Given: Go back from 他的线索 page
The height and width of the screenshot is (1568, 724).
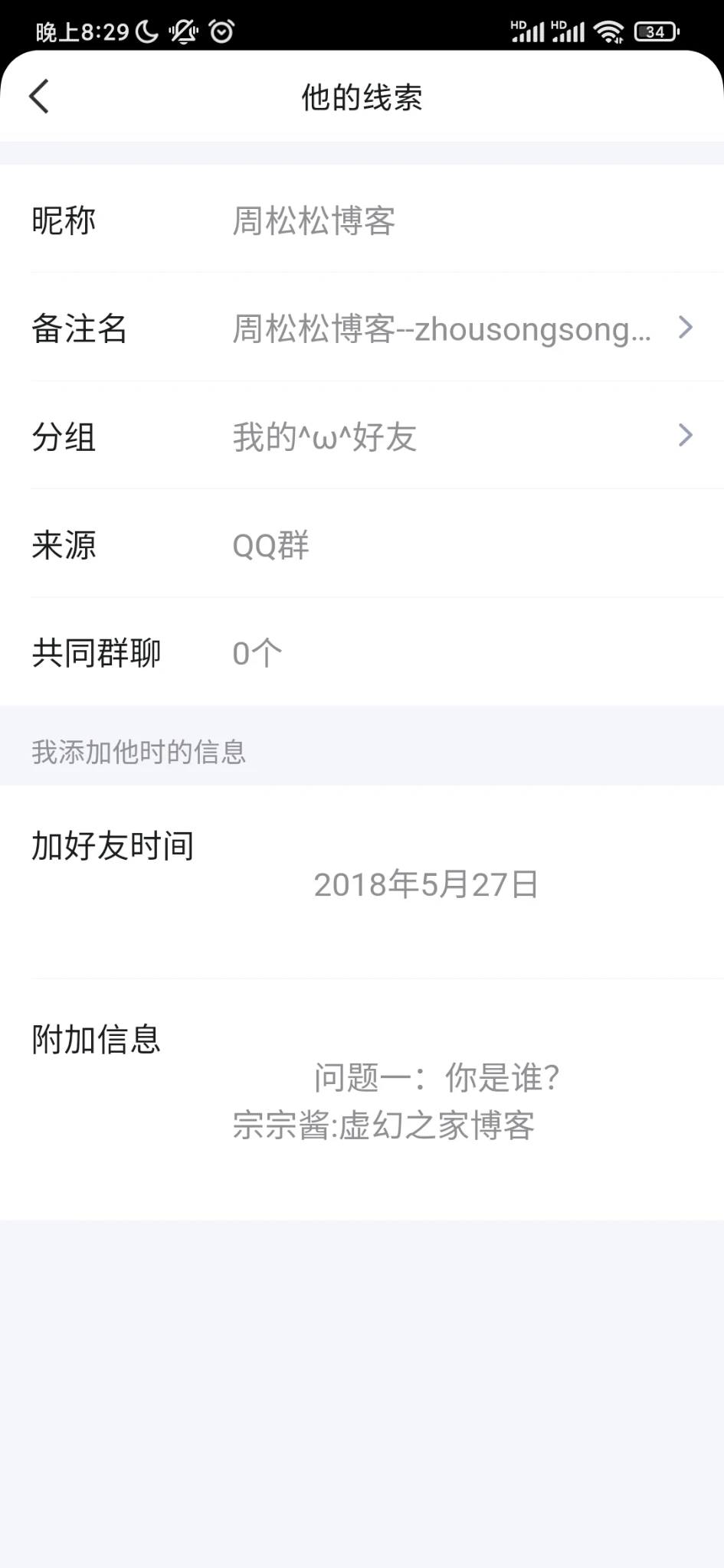Looking at the screenshot, I should coord(39,96).
